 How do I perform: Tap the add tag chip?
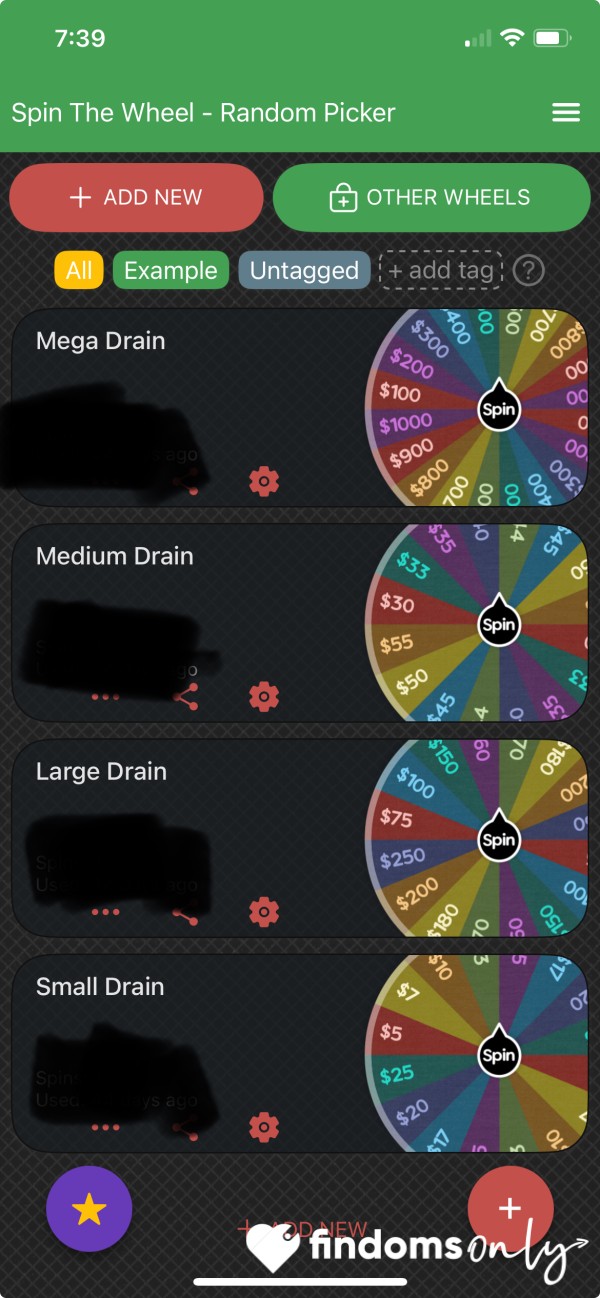pyautogui.click(x=441, y=270)
